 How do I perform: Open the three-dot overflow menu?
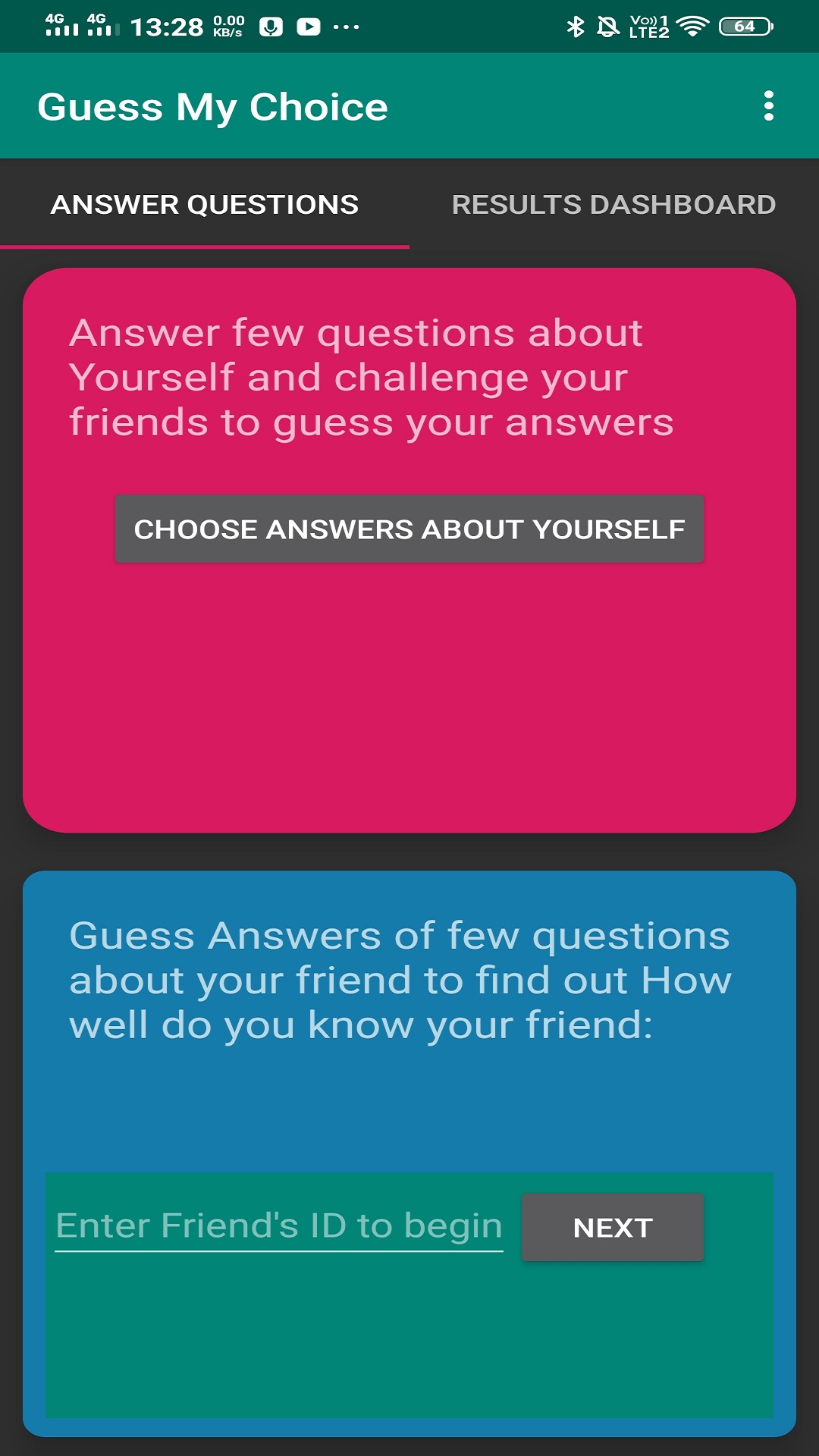click(769, 105)
